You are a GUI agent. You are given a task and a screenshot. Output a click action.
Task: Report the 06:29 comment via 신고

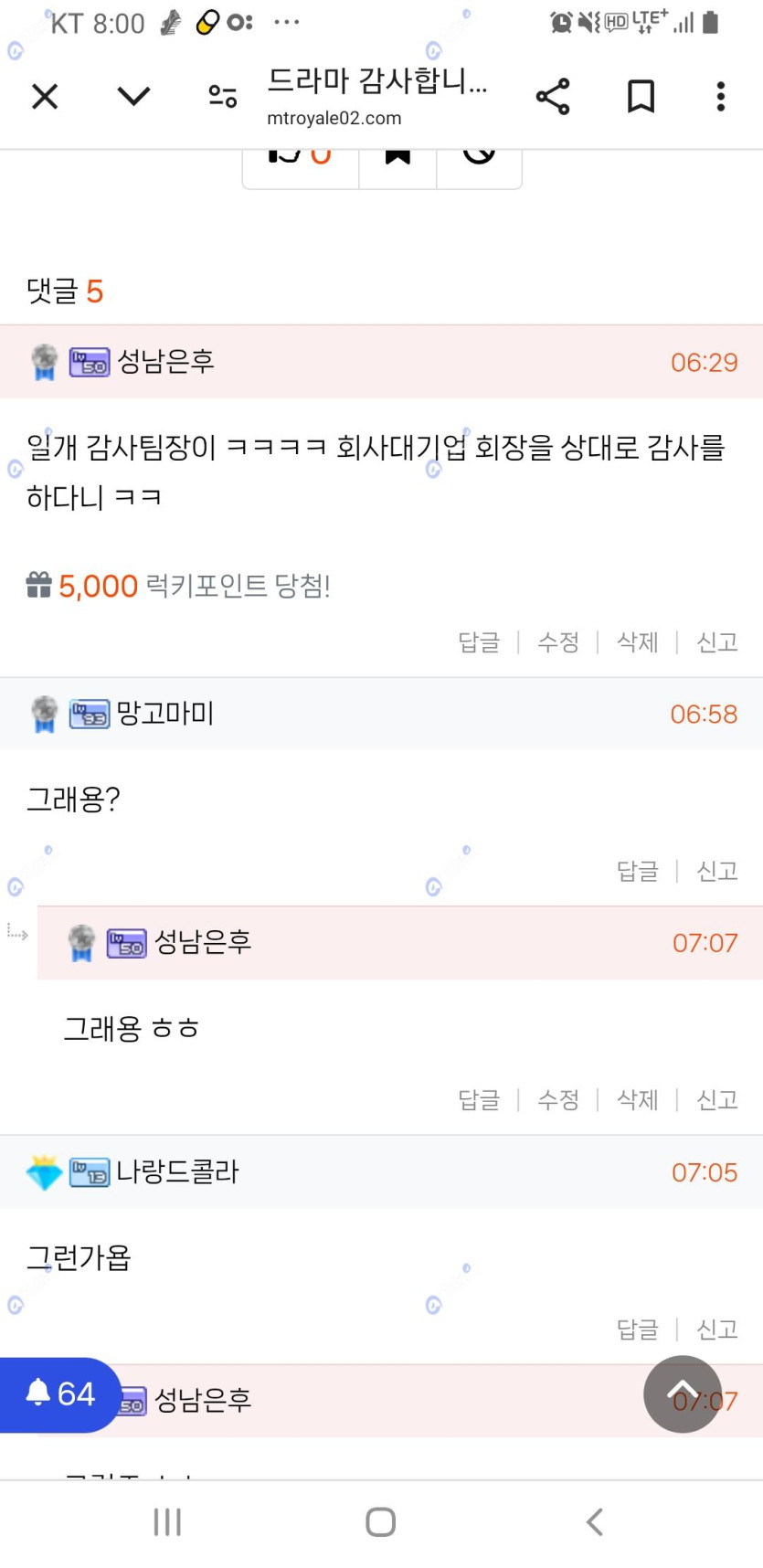717,642
